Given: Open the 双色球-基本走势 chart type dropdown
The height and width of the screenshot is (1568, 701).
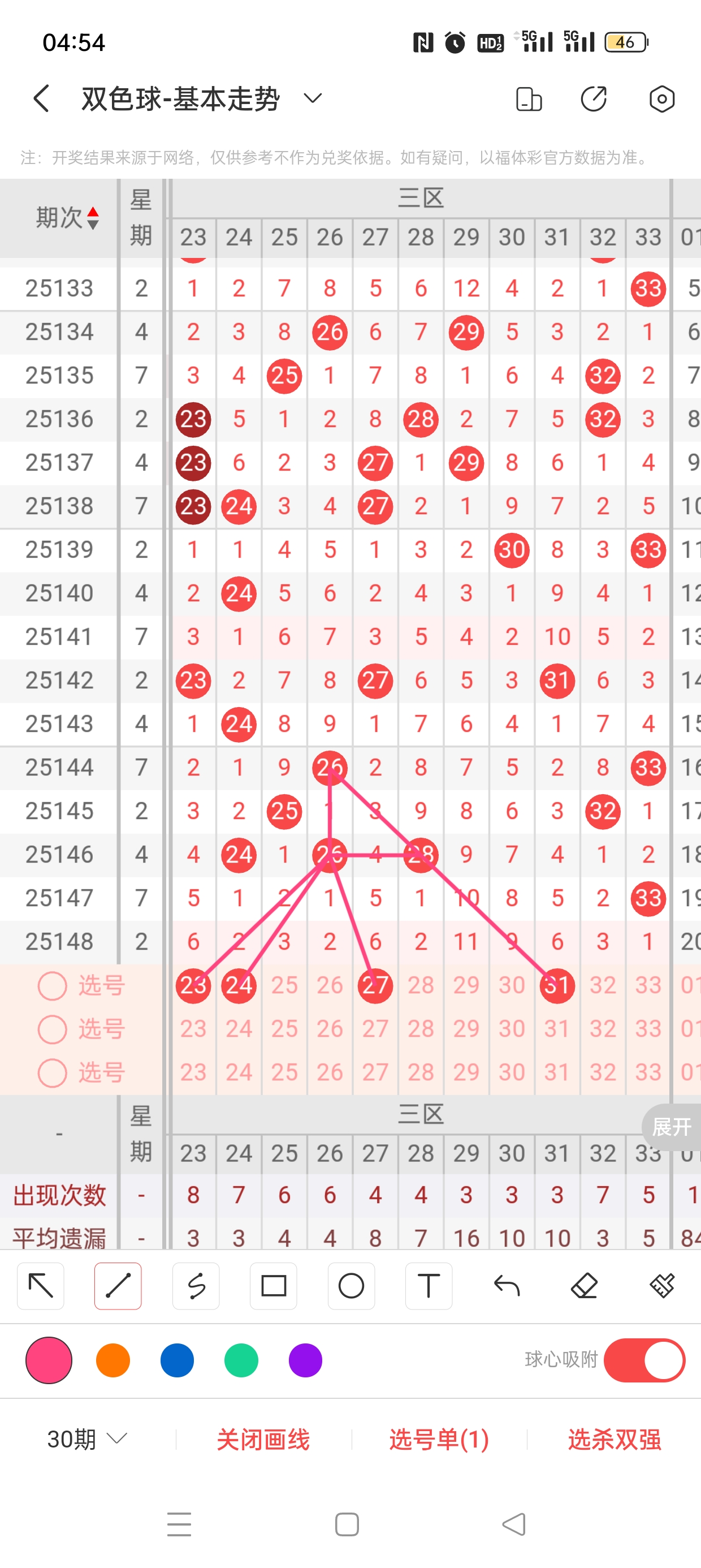Looking at the screenshot, I should point(312,98).
